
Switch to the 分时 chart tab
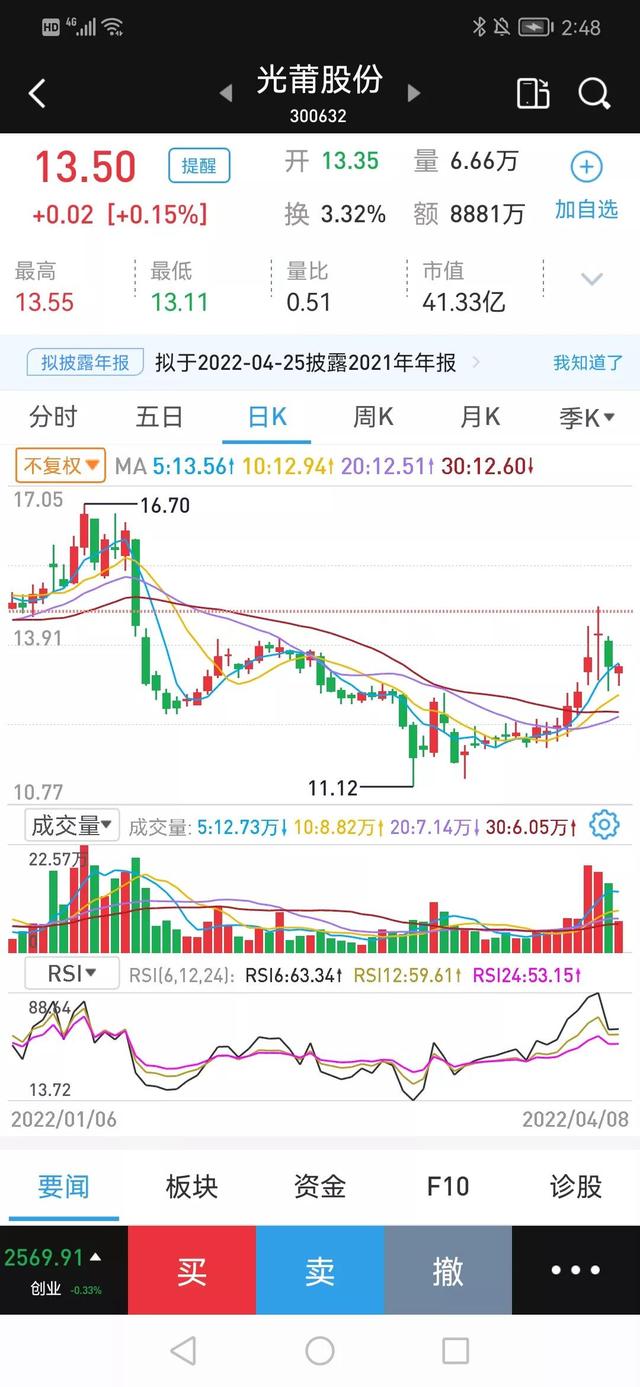[x=53, y=417]
